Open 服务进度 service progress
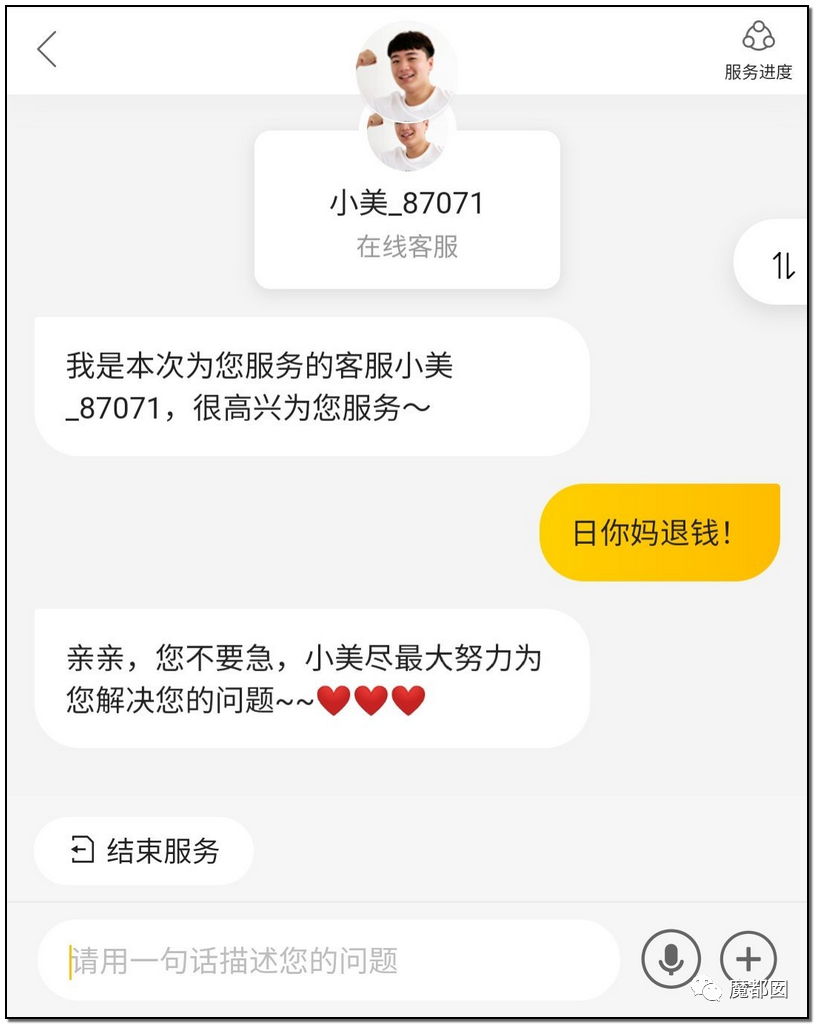This screenshot has width=815, height=1025. tap(758, 51)
